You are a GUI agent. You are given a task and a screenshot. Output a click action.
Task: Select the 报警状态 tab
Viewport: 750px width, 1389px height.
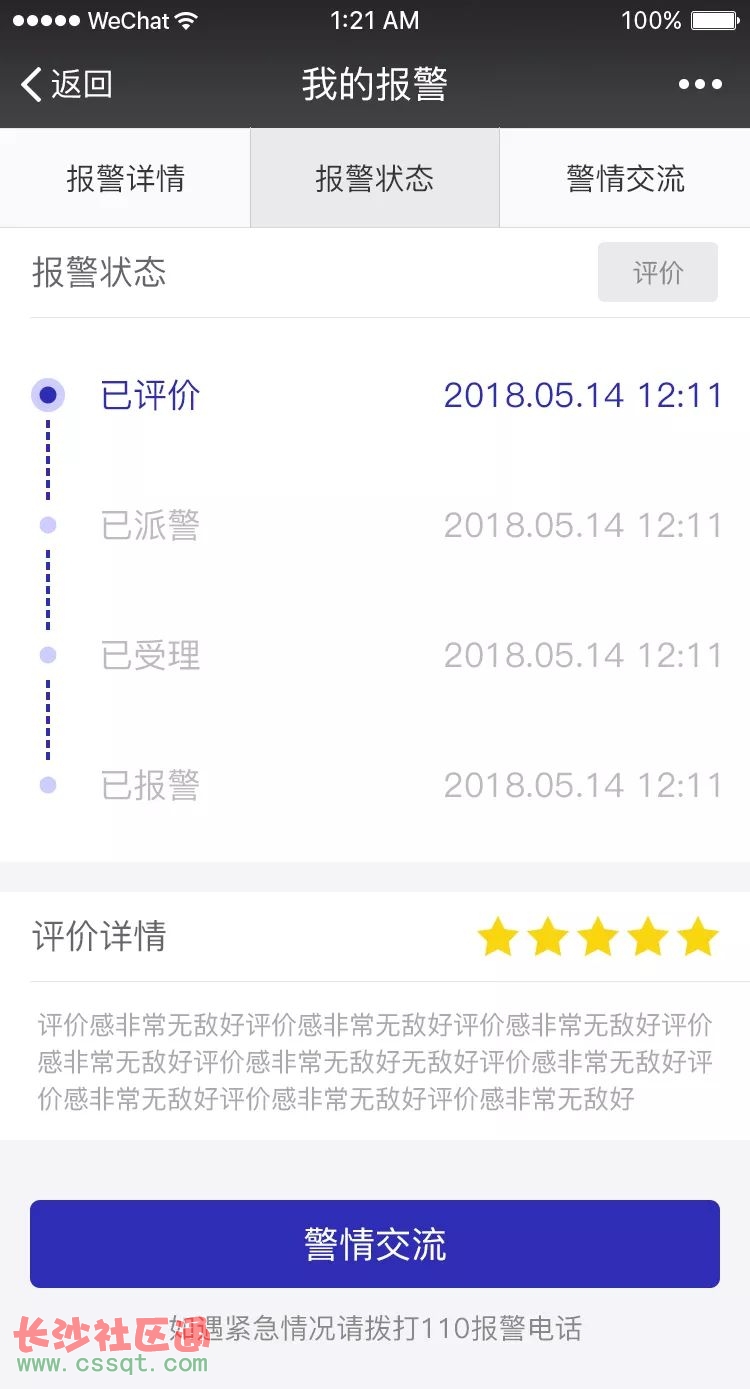click(x=375, y=178)
